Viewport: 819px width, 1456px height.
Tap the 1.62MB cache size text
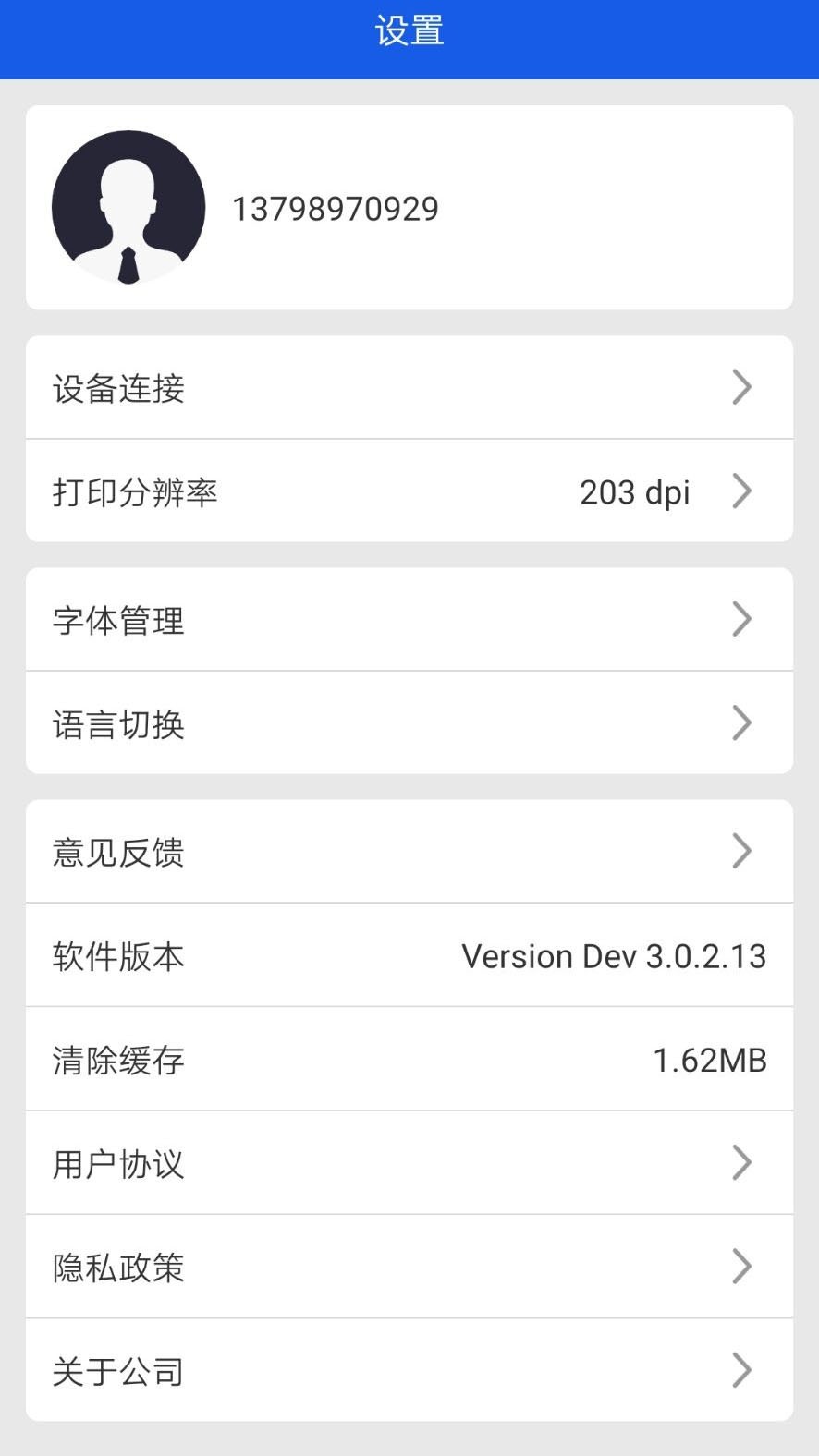pos(710,1059)
